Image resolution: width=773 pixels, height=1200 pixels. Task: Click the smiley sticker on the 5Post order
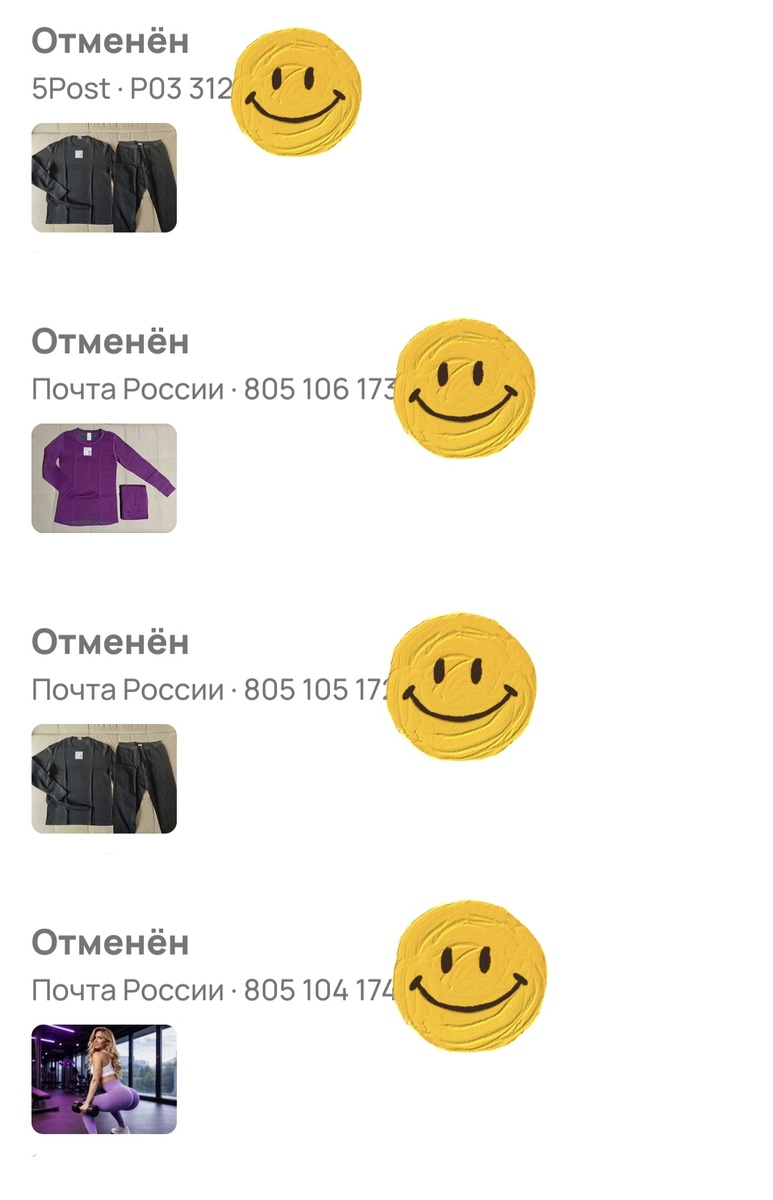(x=295, y=92)
